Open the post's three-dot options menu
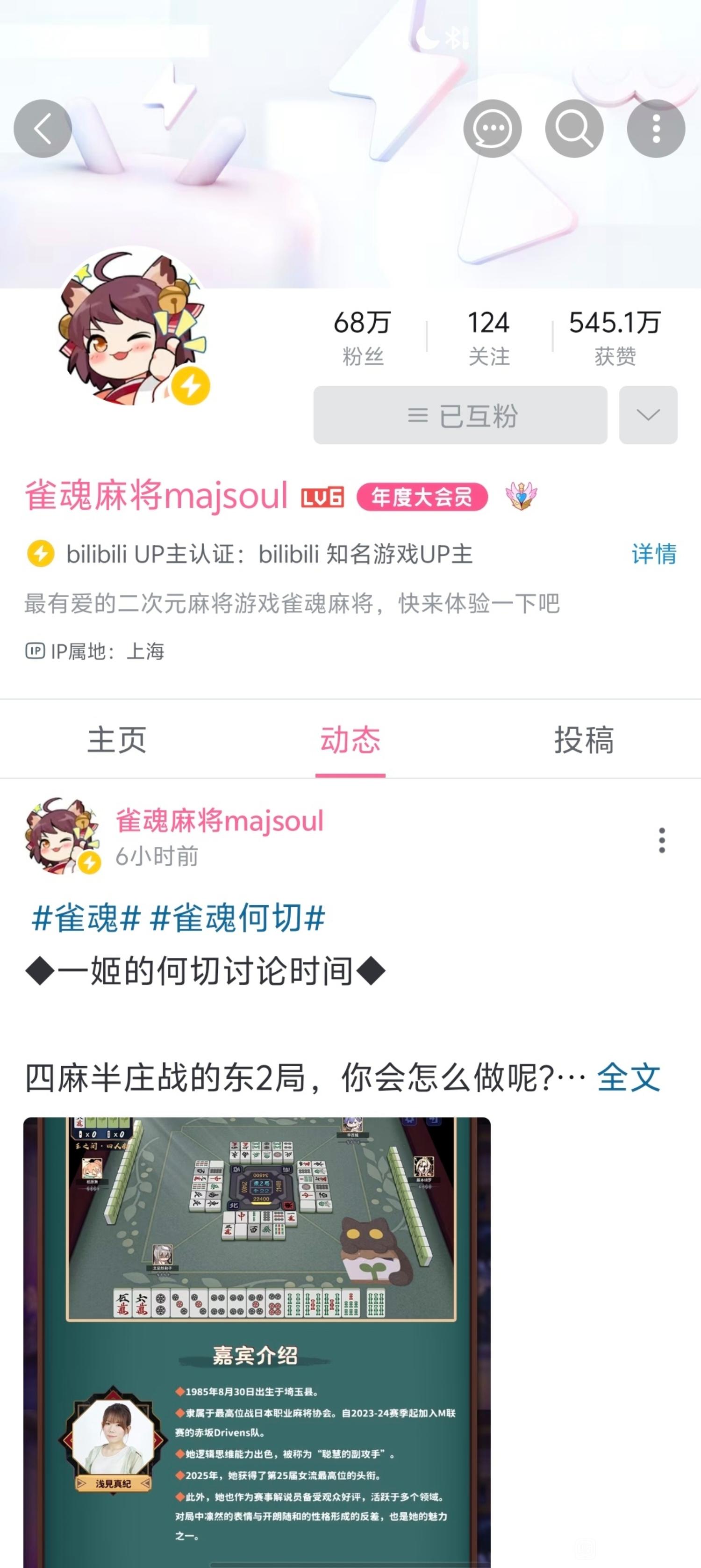 click(x=661, y=840)
